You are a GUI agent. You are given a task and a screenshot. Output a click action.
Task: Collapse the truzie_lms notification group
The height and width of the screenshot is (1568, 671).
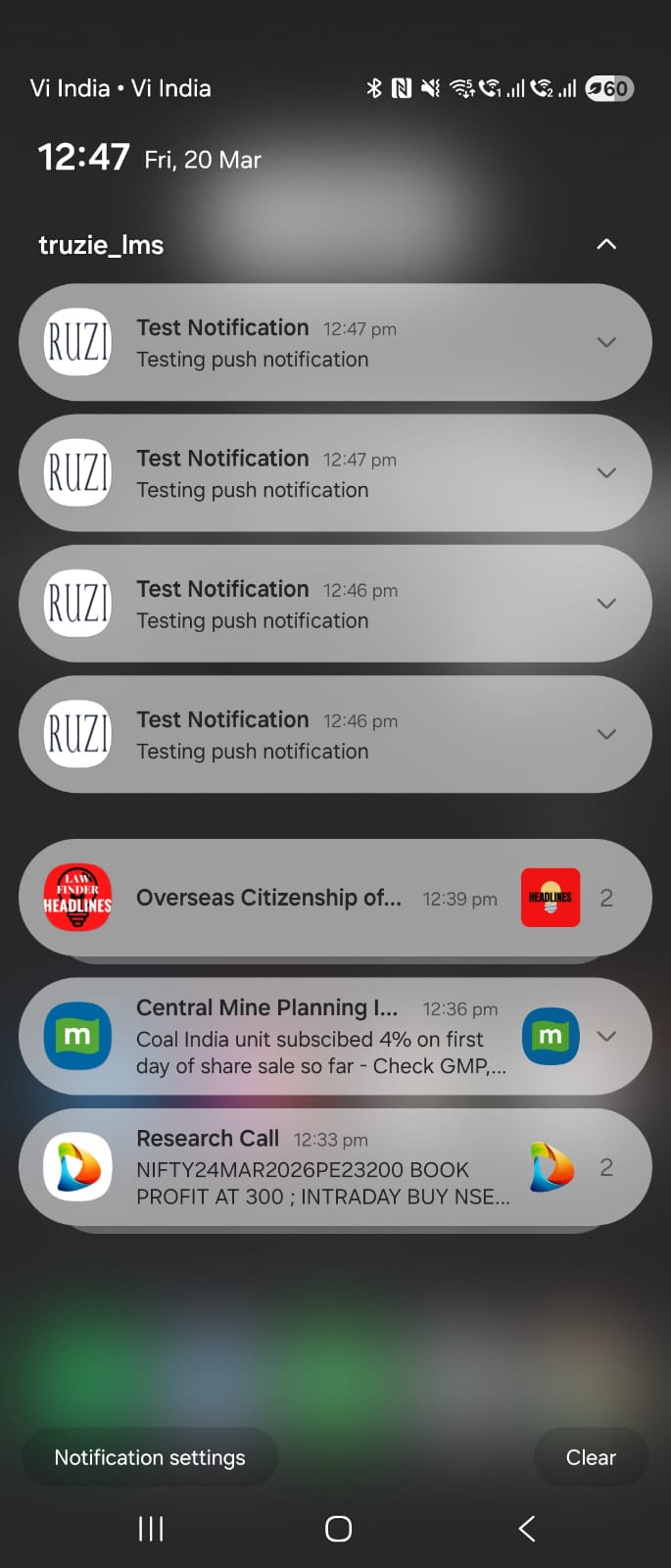pos(606,244)
